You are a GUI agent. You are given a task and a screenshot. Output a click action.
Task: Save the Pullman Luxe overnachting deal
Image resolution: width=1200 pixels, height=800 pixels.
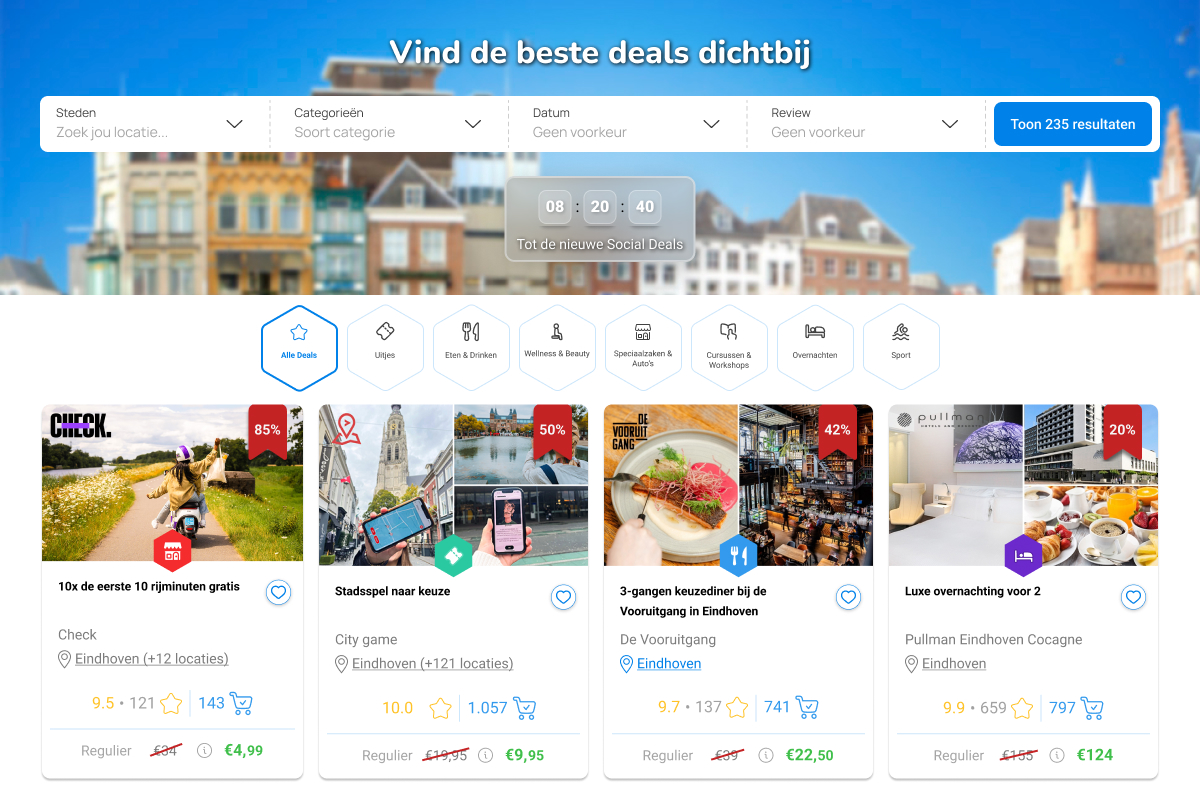pos(1132,598)
